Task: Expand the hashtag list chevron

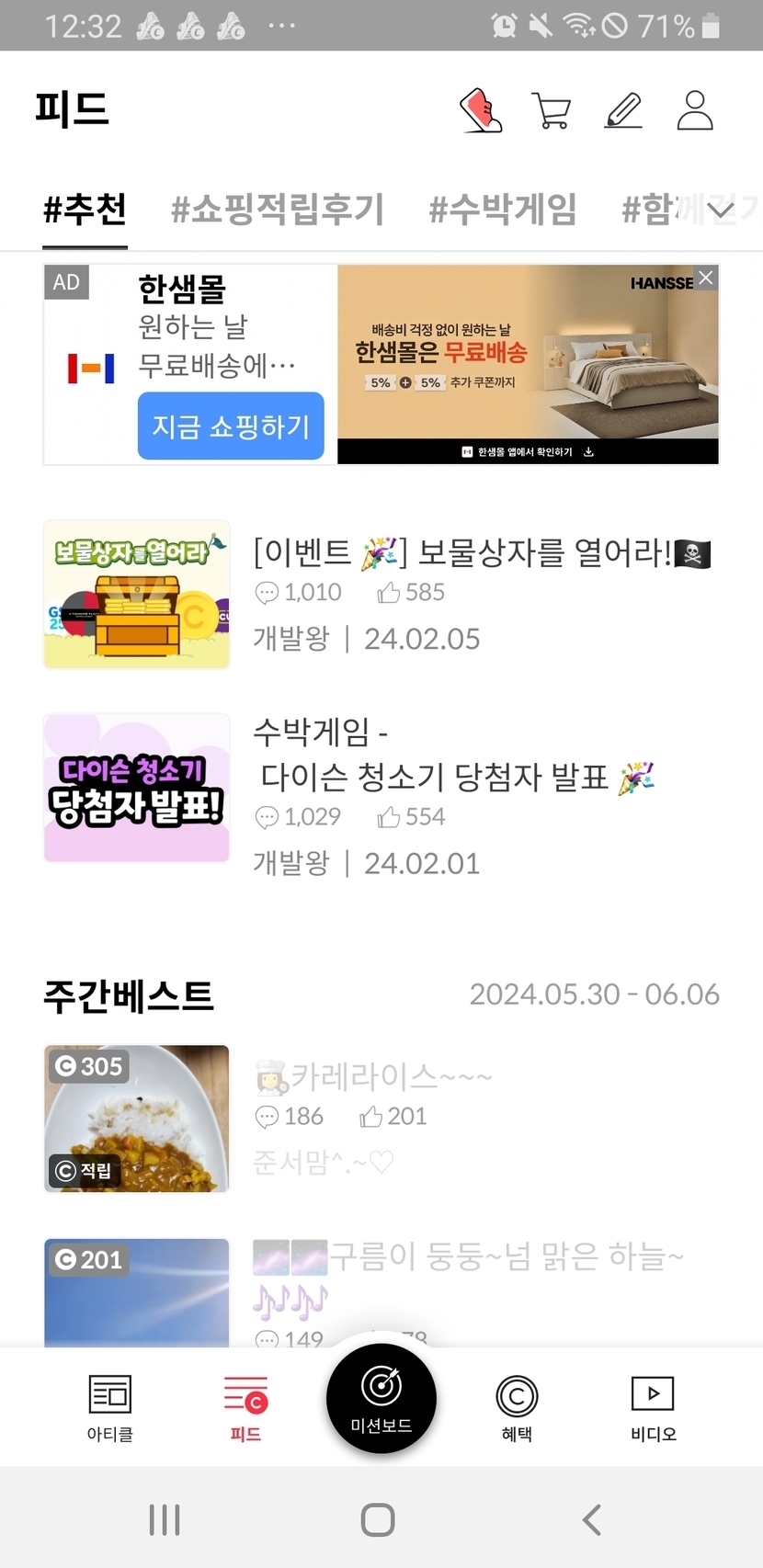Action: (x=722, y=210)
